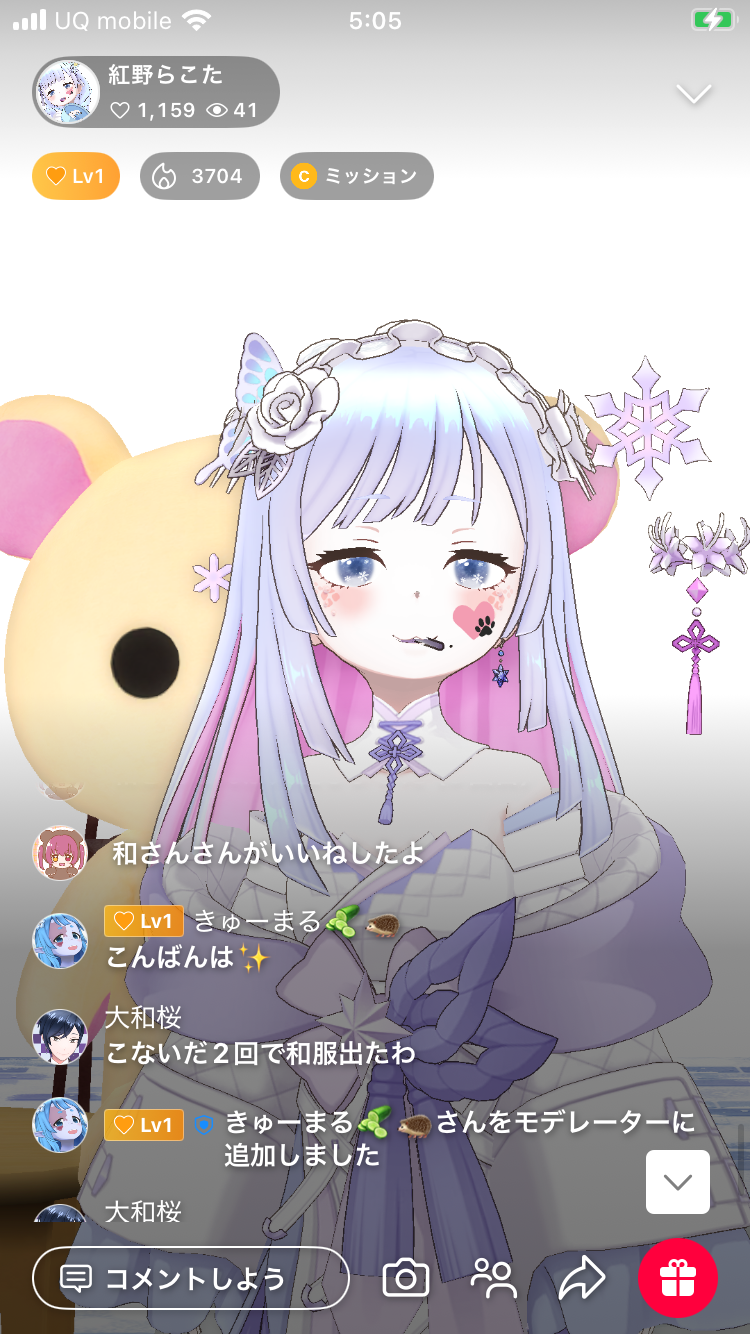The height and width of the screenshot is (1334, 750).
Task: Open the viewers list icon
Action: pos(493,1278)
